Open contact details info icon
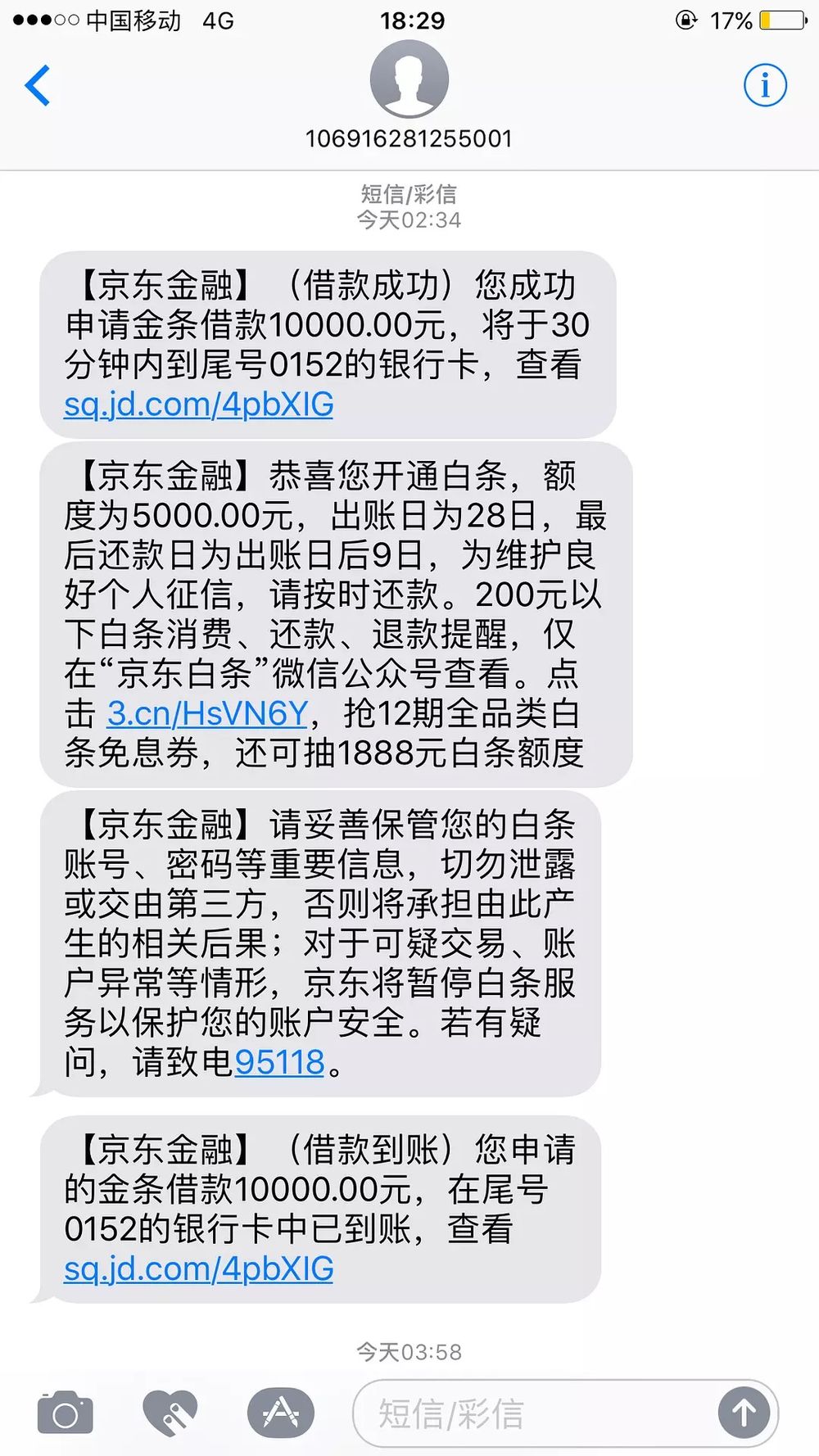This screenshot has height=1456, width=819. point(765,85)
